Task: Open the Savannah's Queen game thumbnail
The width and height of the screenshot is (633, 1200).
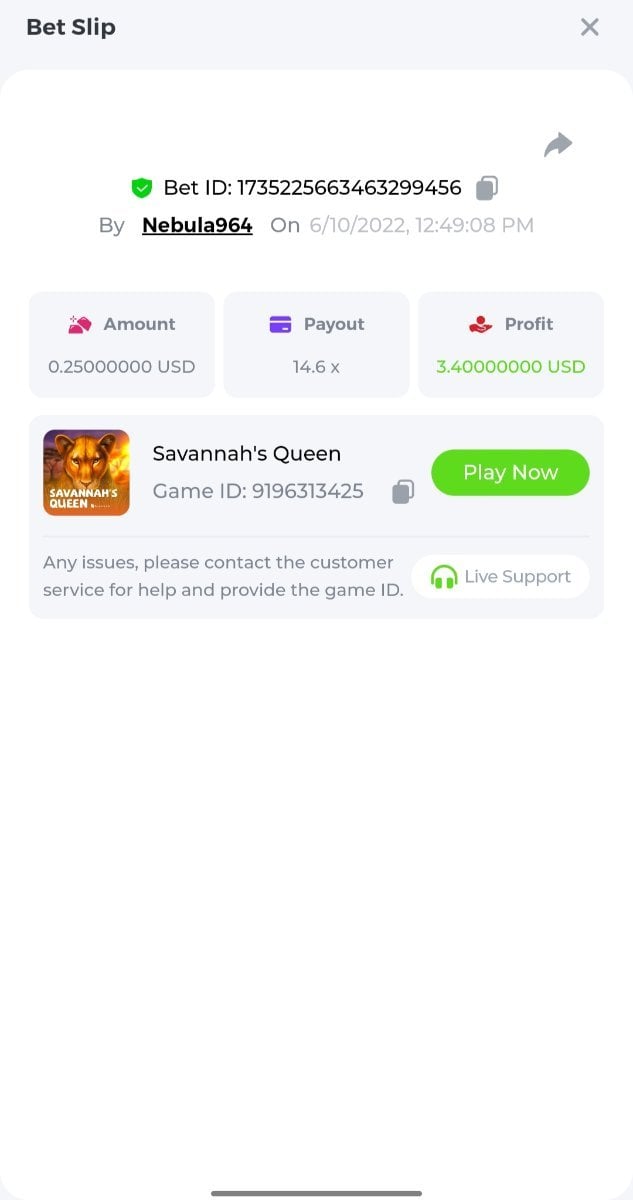Action: coord(87,473)
